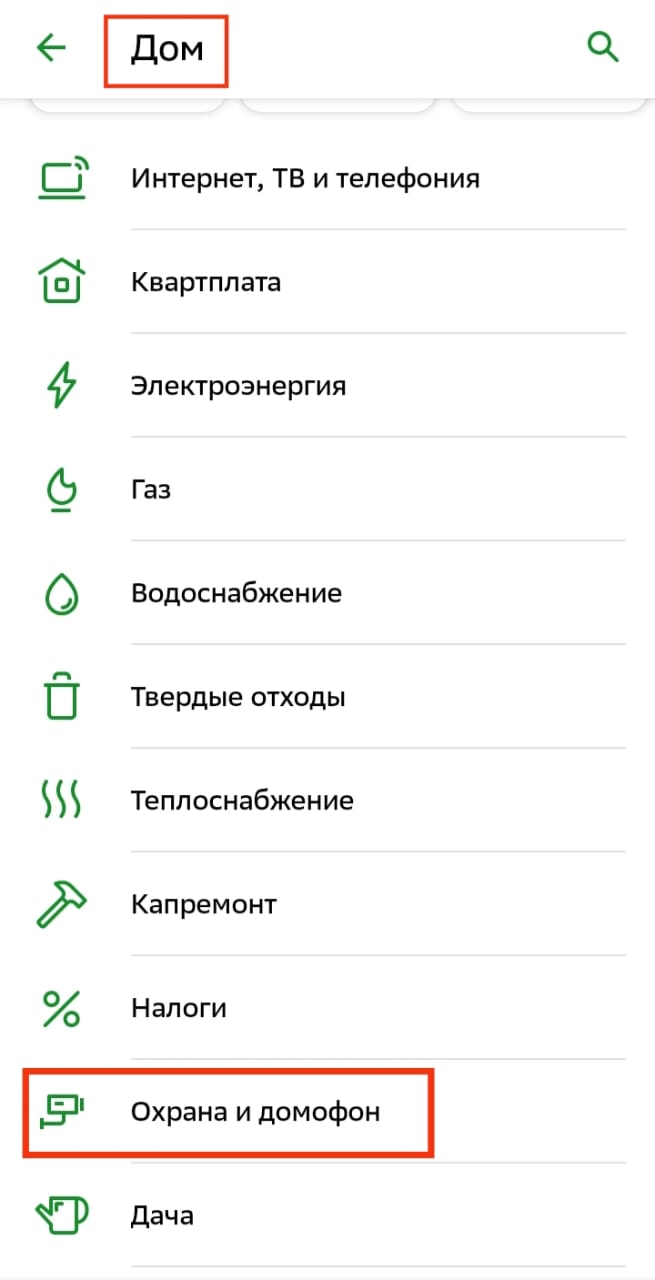Open the Теплоснабжение category
The width and height of the screenshot is (655, 1280).
click(x=242, y=801)
